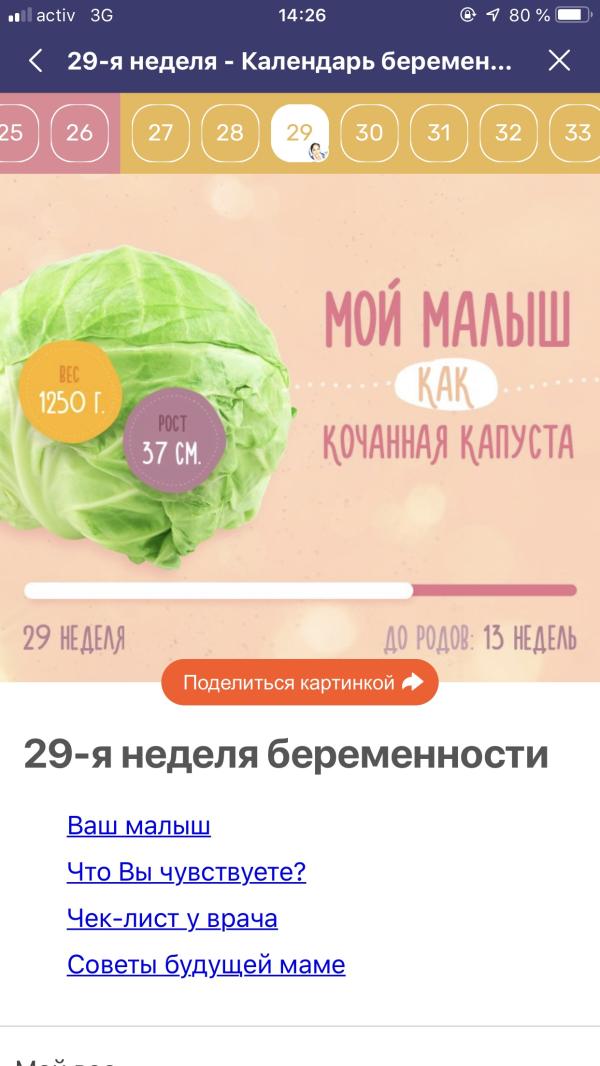Open the Чек-лист у врача link
The image size is (600, 1066).
[172, 918]
